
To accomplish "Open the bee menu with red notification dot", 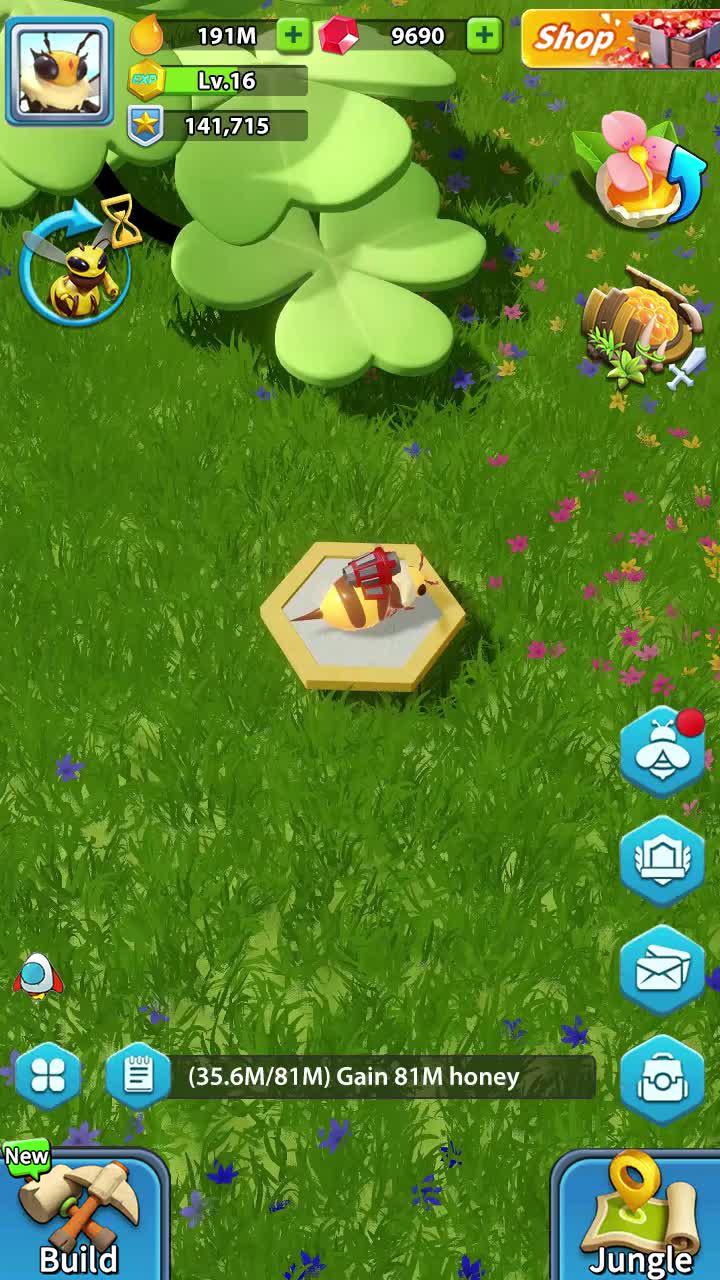I will [x=663, y=752].
